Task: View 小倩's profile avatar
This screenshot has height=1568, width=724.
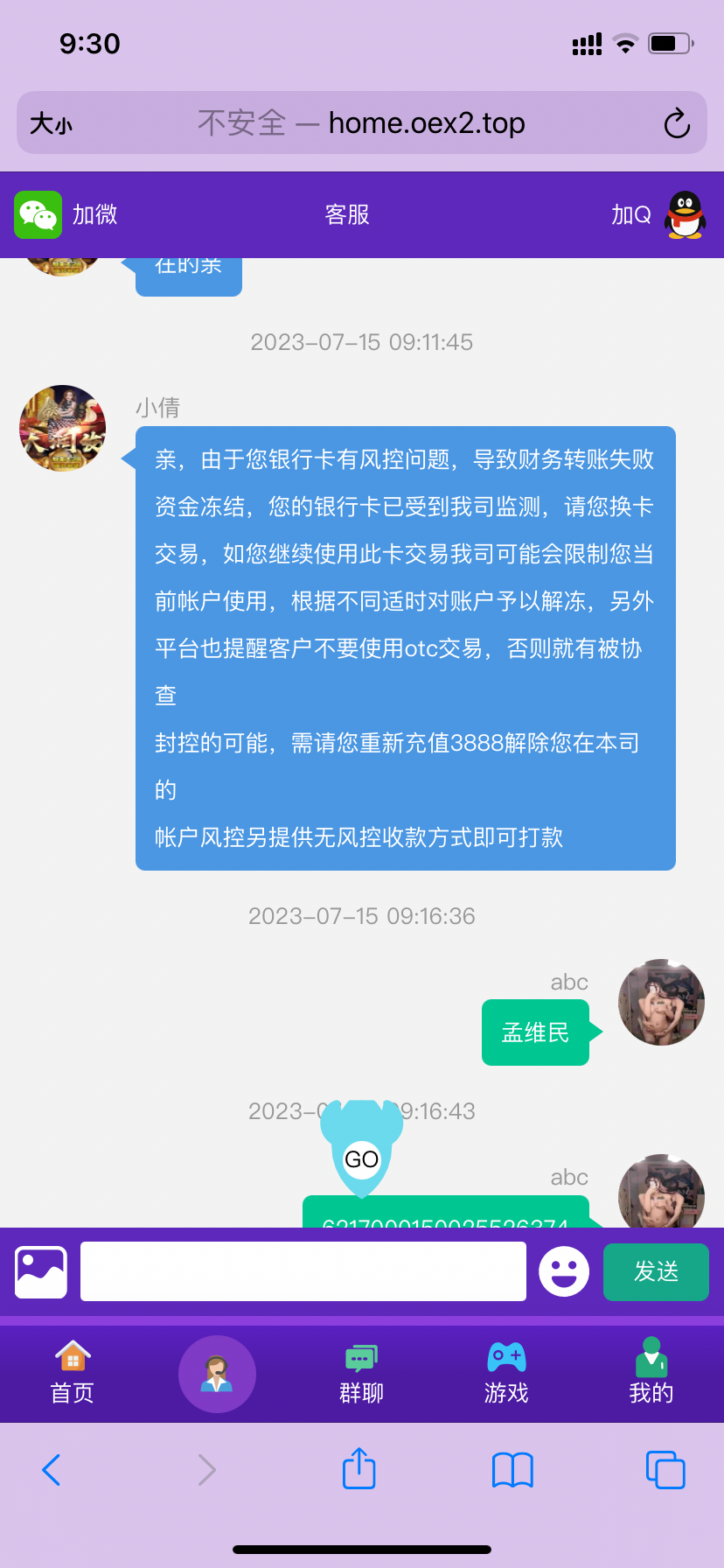Action: pos(61,428)
